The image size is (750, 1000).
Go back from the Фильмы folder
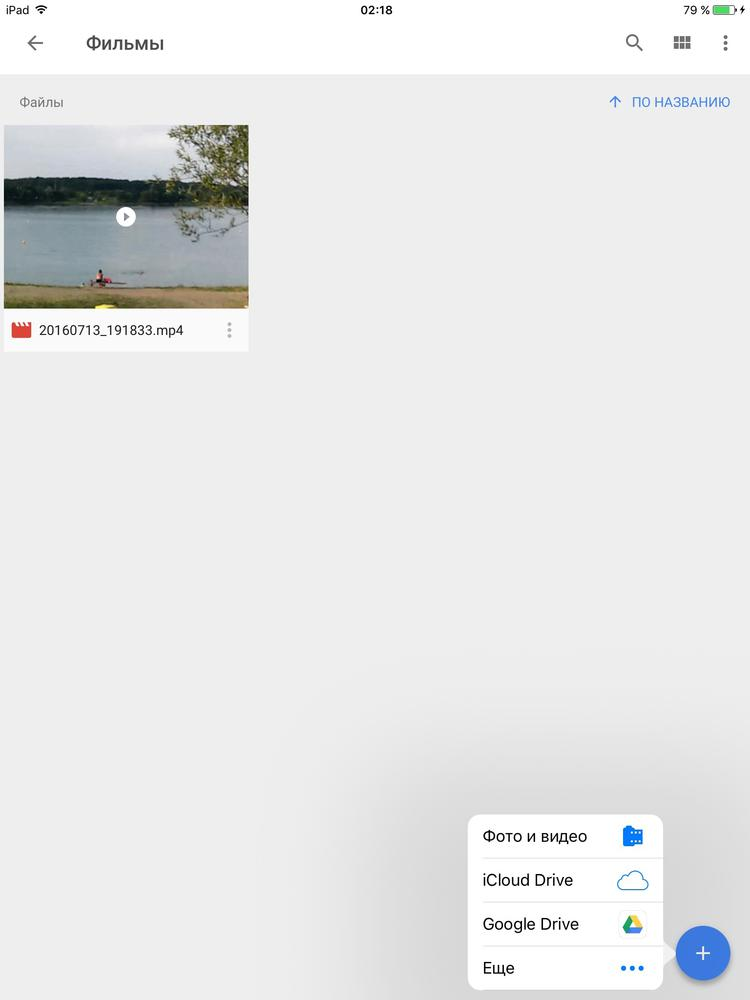click(x=35, y=43)
